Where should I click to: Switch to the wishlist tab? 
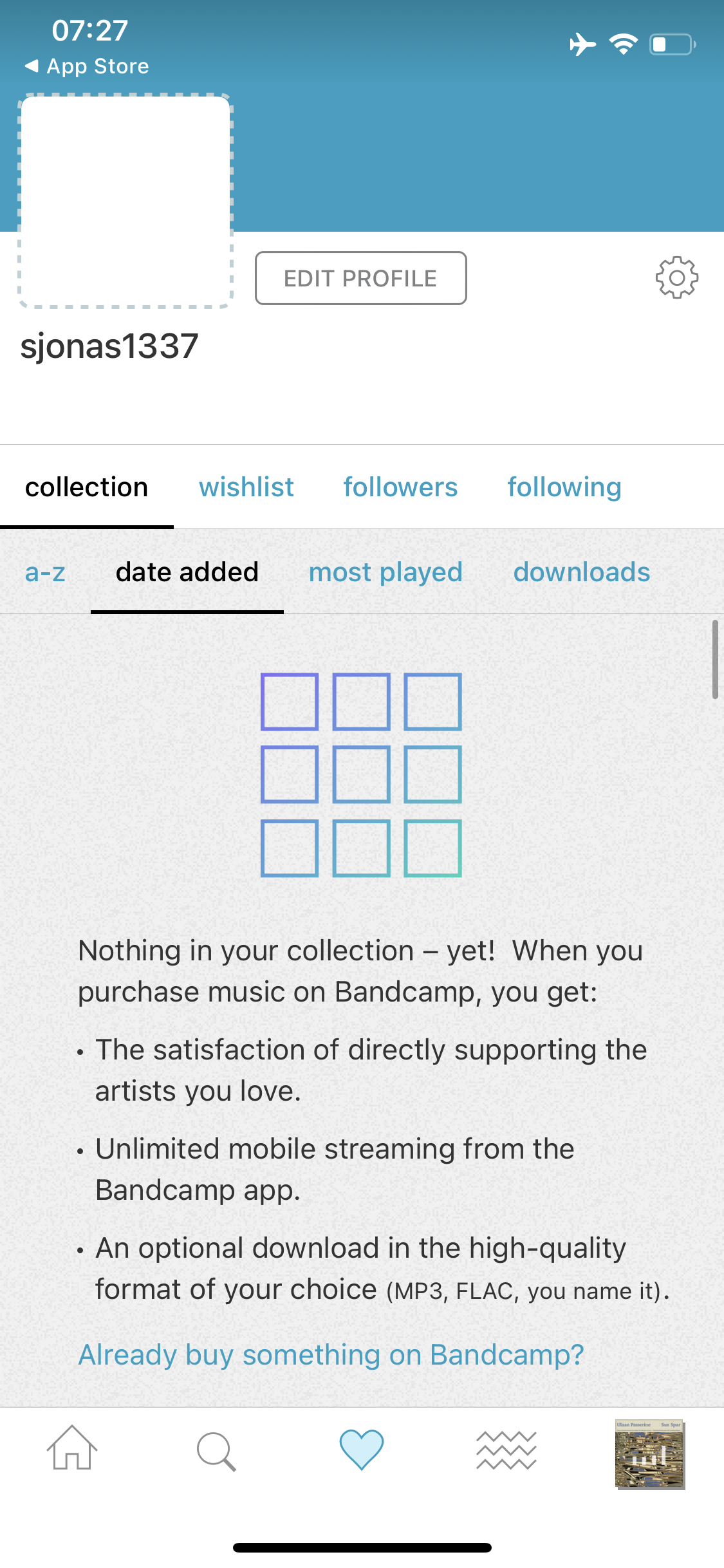(246, 487)
